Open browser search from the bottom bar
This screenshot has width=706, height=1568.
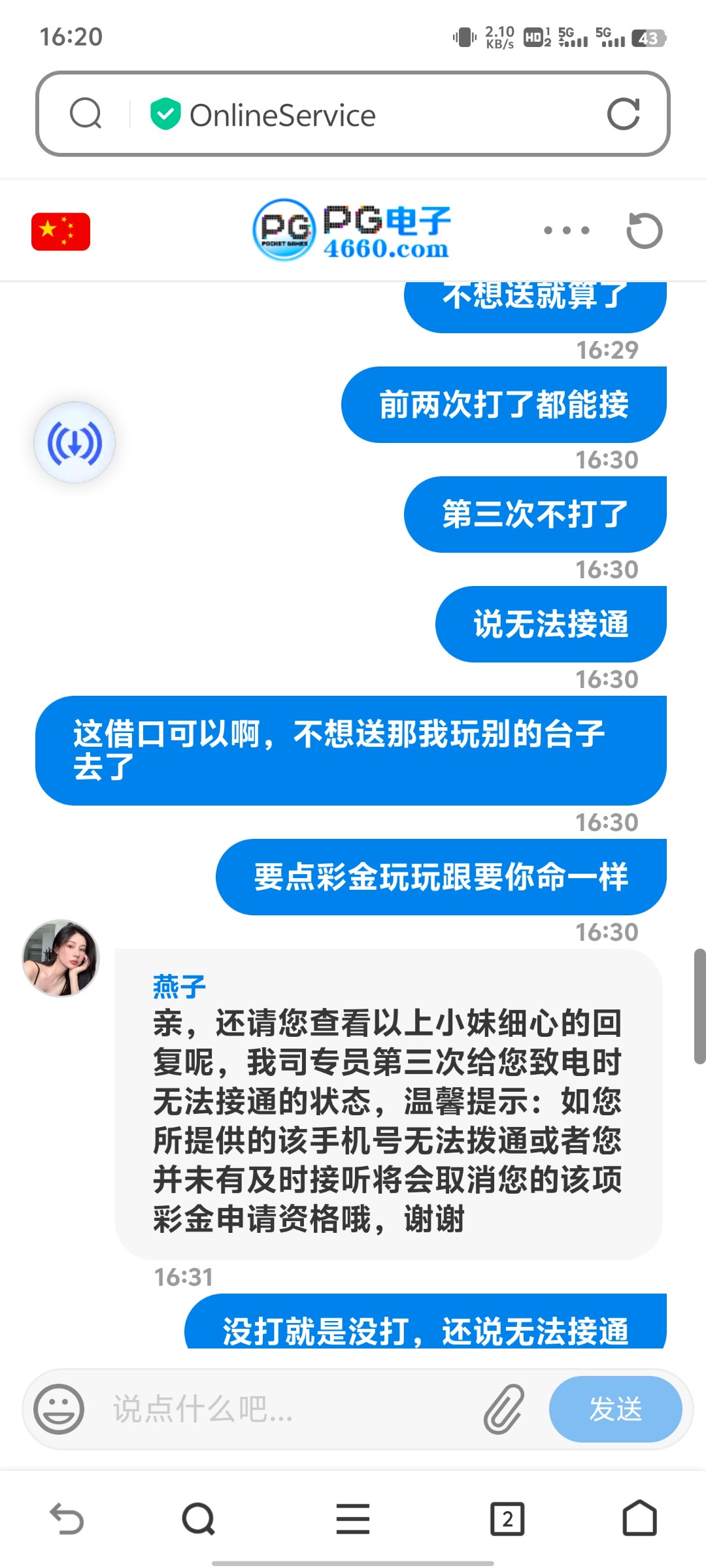[199, 1518]
